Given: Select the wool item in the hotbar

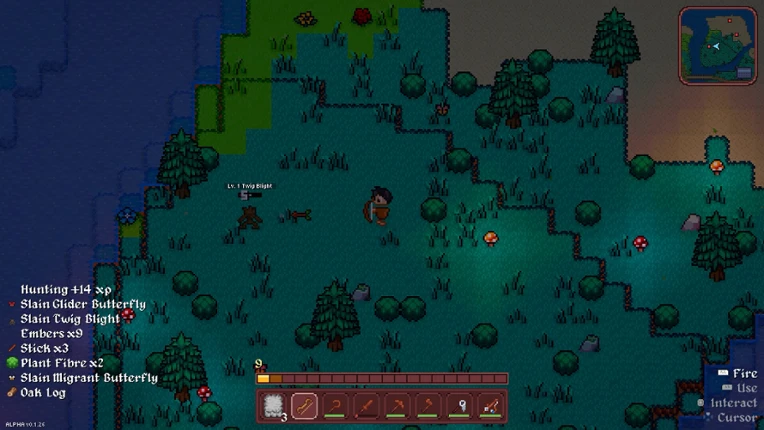Looking at the screenshot, I should (x=273, y=406).
